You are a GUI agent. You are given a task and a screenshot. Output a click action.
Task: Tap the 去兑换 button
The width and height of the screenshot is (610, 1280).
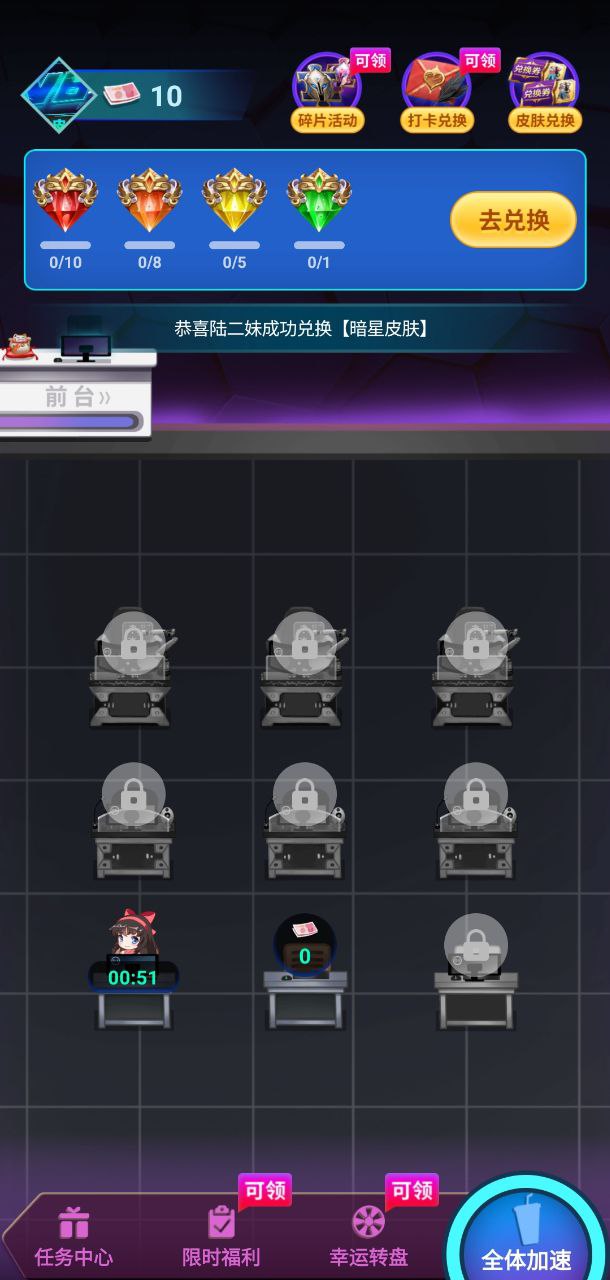click(x=513, y=220)
